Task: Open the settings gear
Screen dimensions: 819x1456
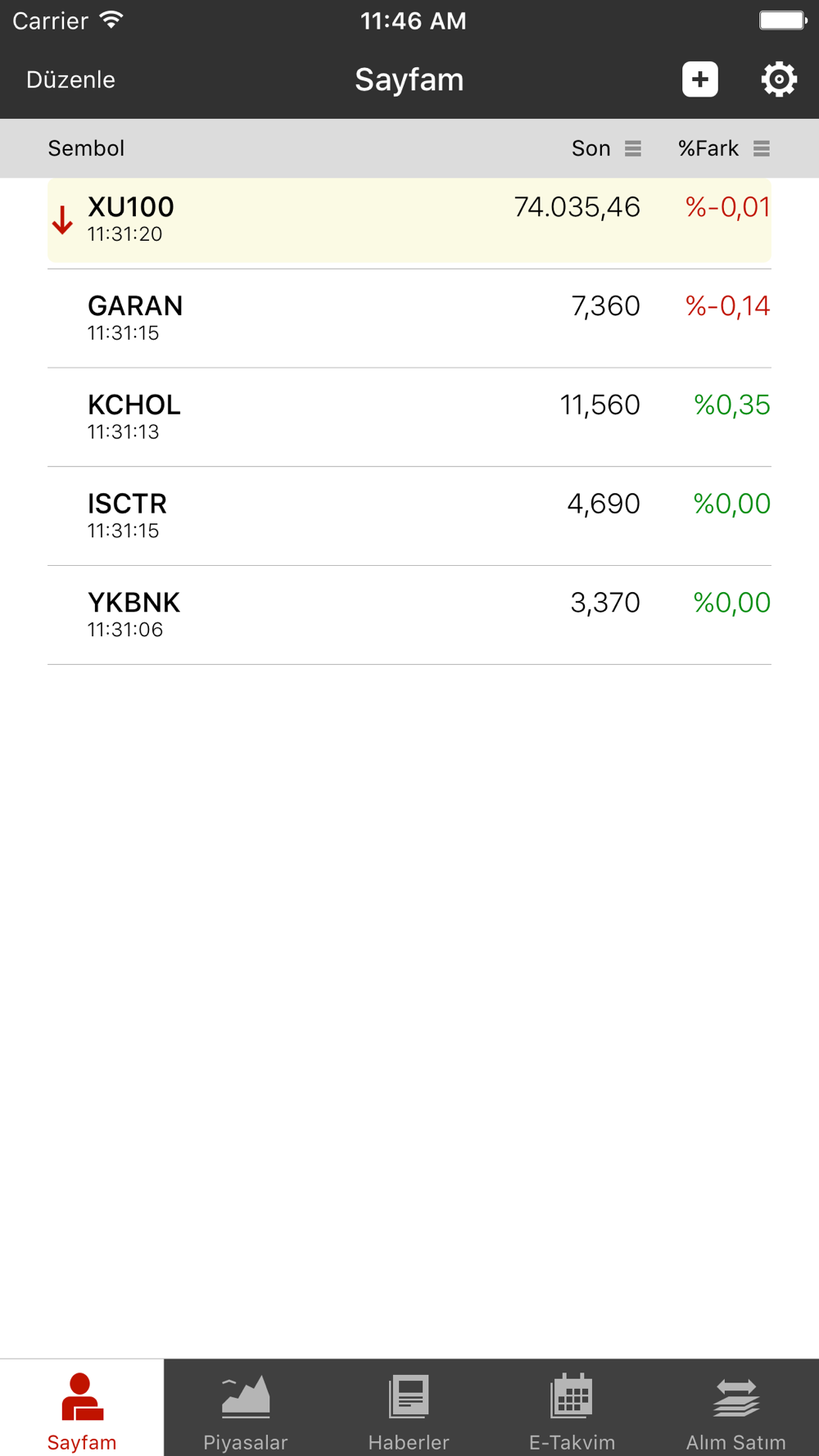Action: pyautogui.click(x=778, y=79)
